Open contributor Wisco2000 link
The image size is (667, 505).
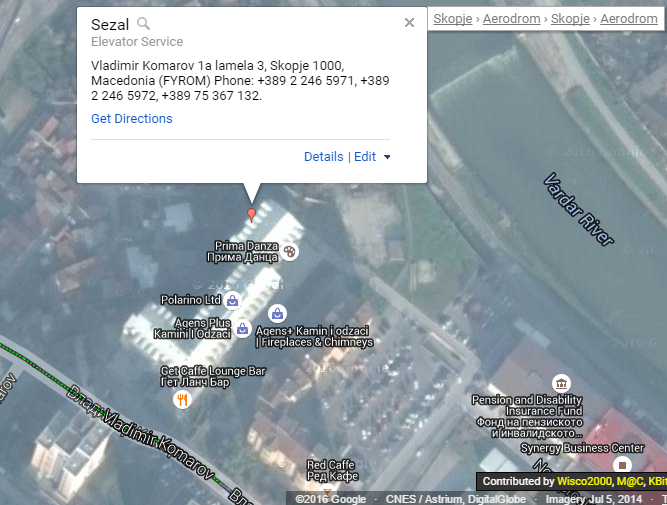[x=583, y=481]
